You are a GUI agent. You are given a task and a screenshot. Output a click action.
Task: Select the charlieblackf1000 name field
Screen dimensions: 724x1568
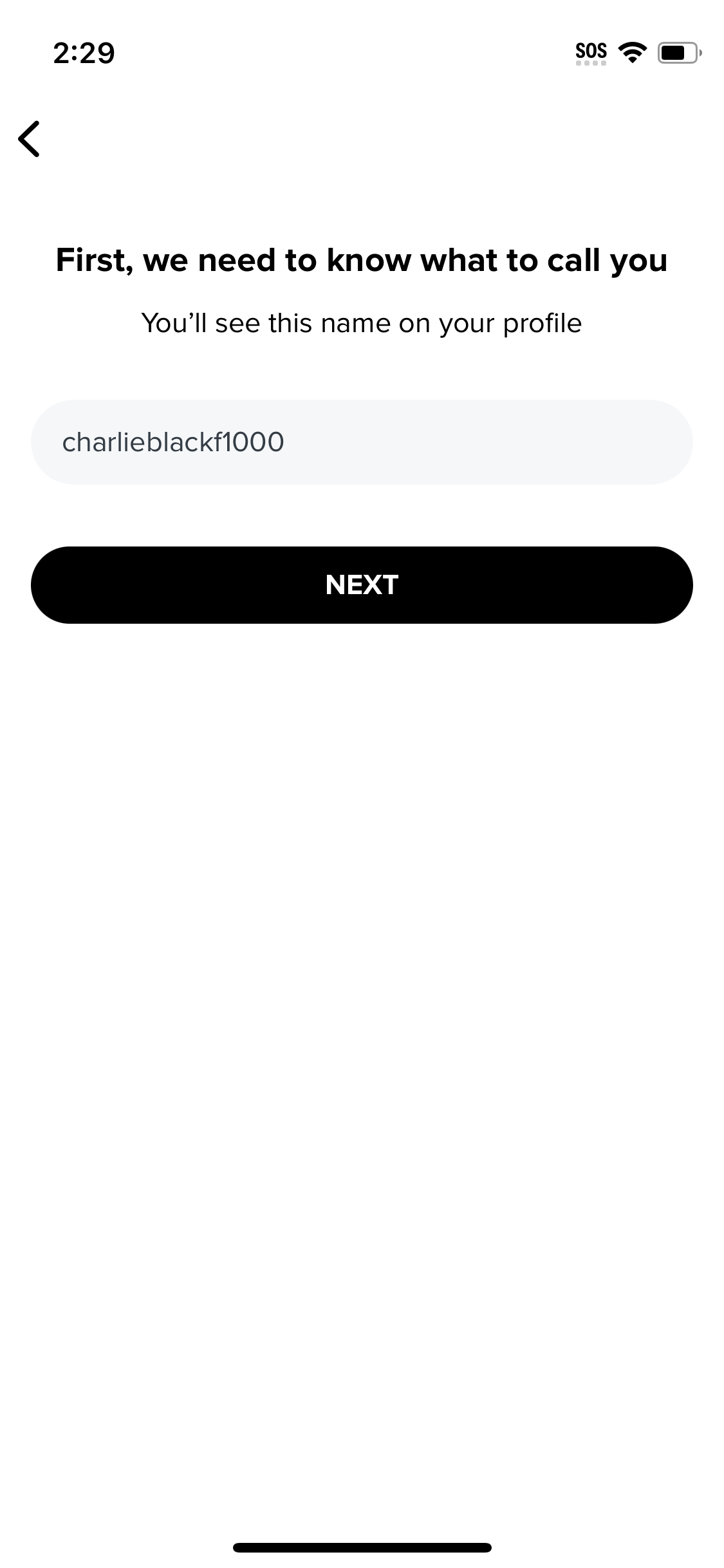[x=362, y=442]
